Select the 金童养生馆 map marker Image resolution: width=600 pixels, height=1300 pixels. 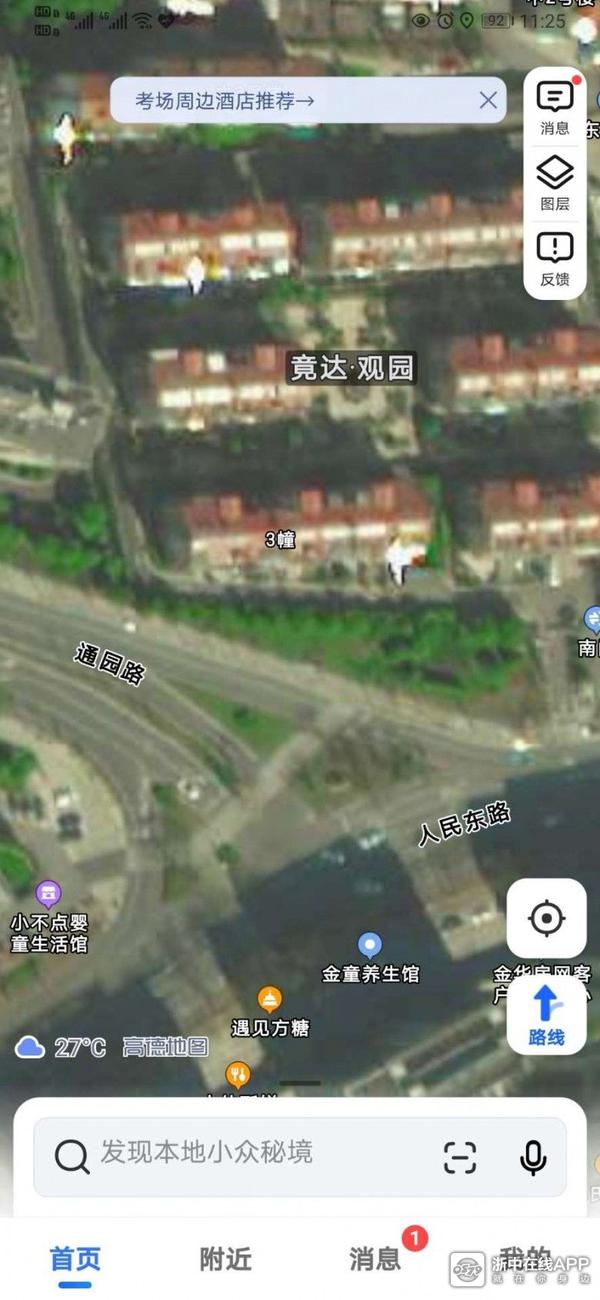[x=370, y=945]
